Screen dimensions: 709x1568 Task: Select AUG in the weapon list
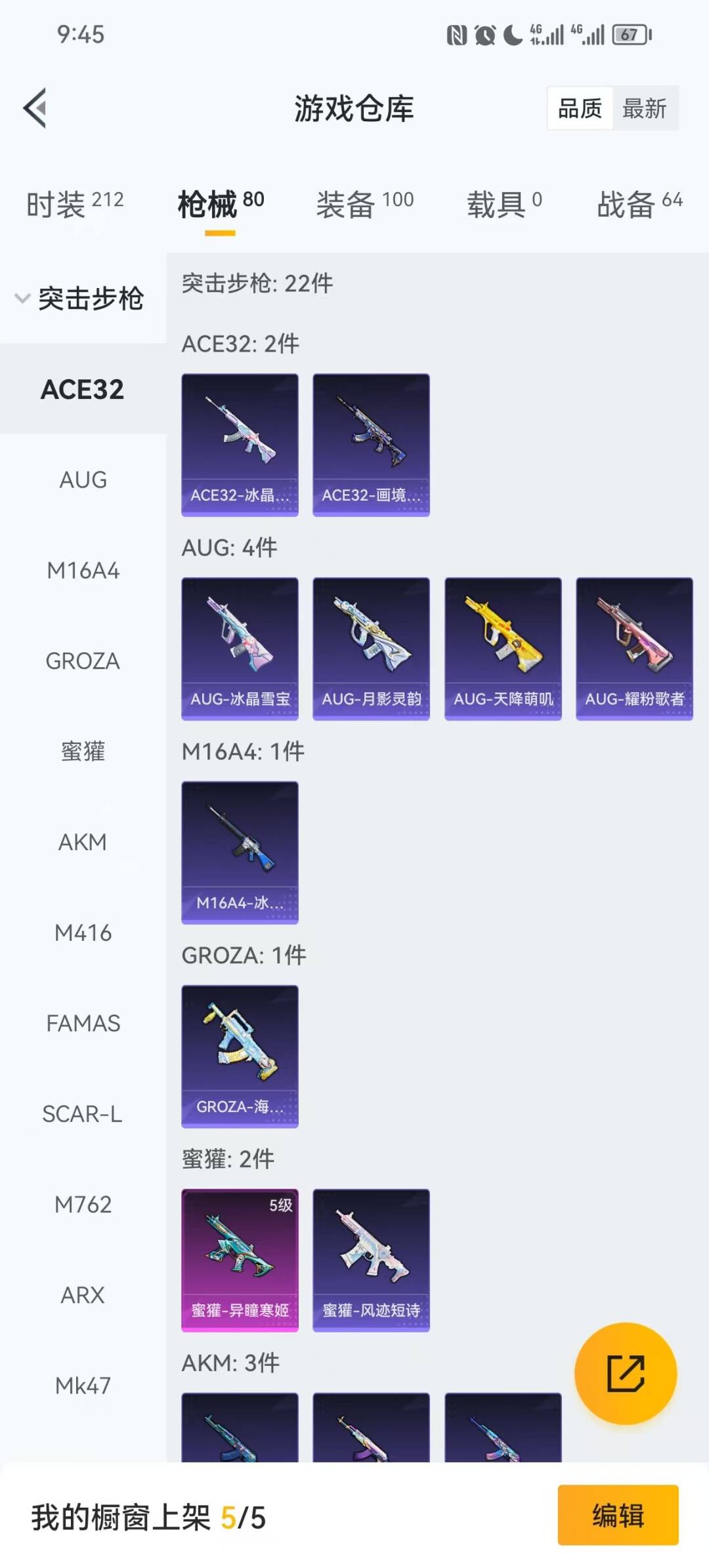click(x=83, y=480)
